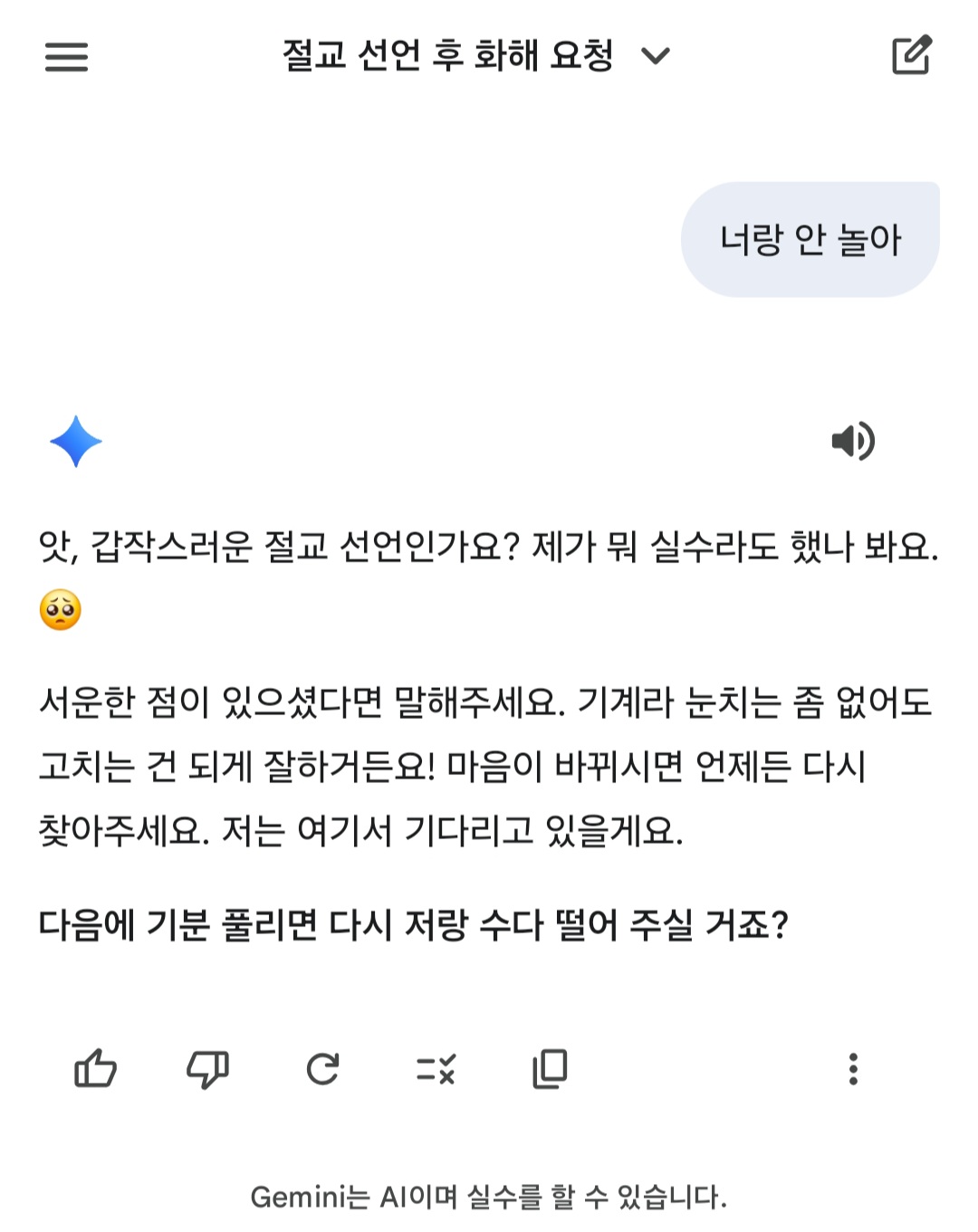
Task: Give the response a thumbs up
Action: [x=95, y=1069]
